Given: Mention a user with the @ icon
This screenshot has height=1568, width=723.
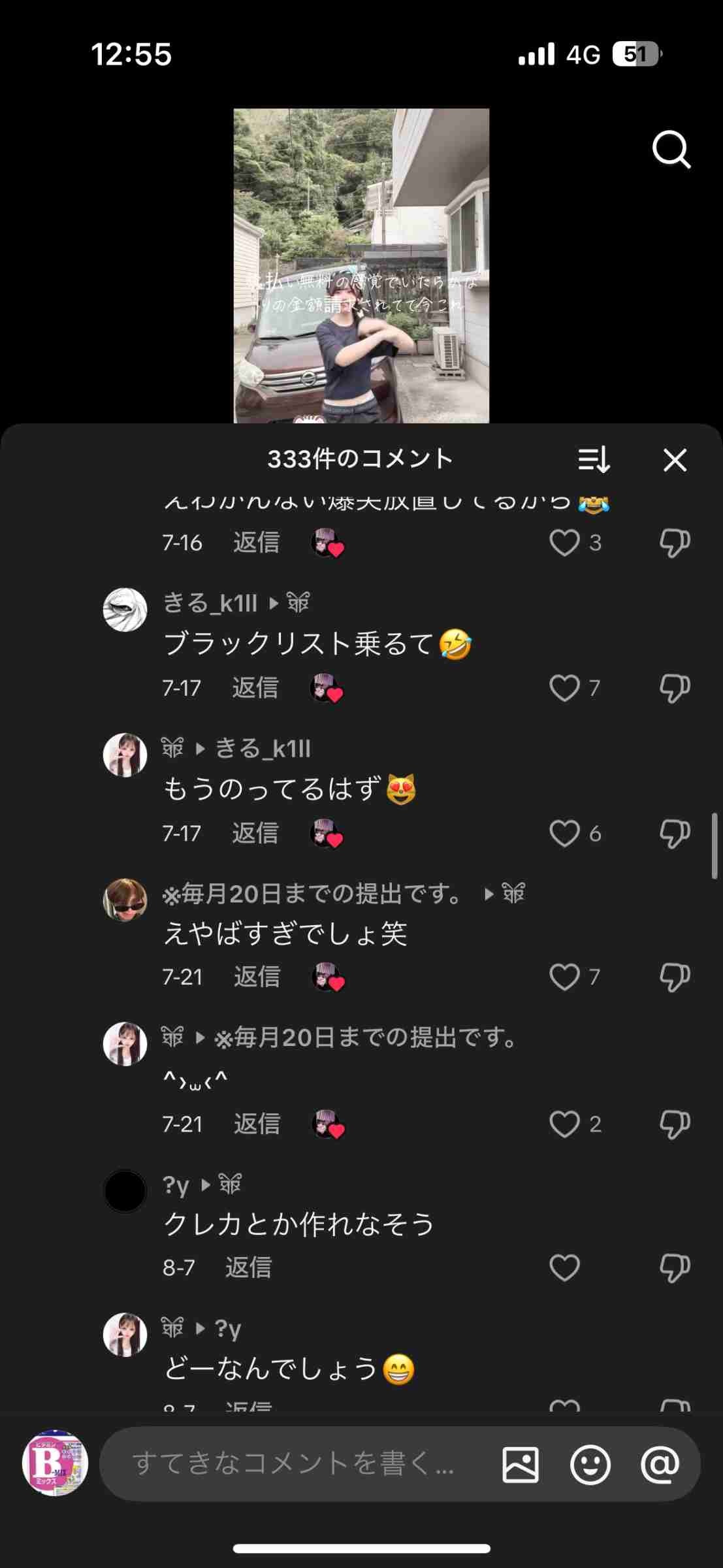Looking at the screenshot, I should [660, 1464].
